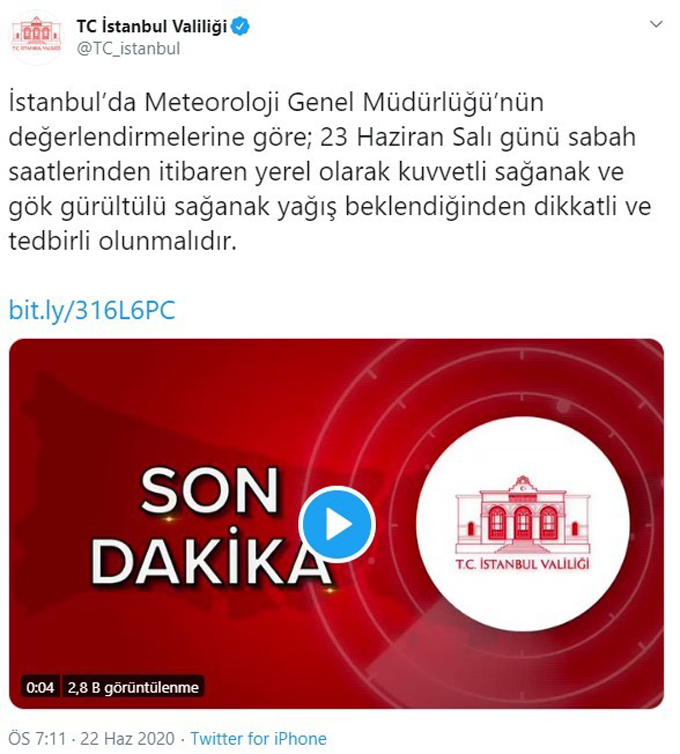
Task: Open the Twitter for iPhone source link
Action: 258,739
